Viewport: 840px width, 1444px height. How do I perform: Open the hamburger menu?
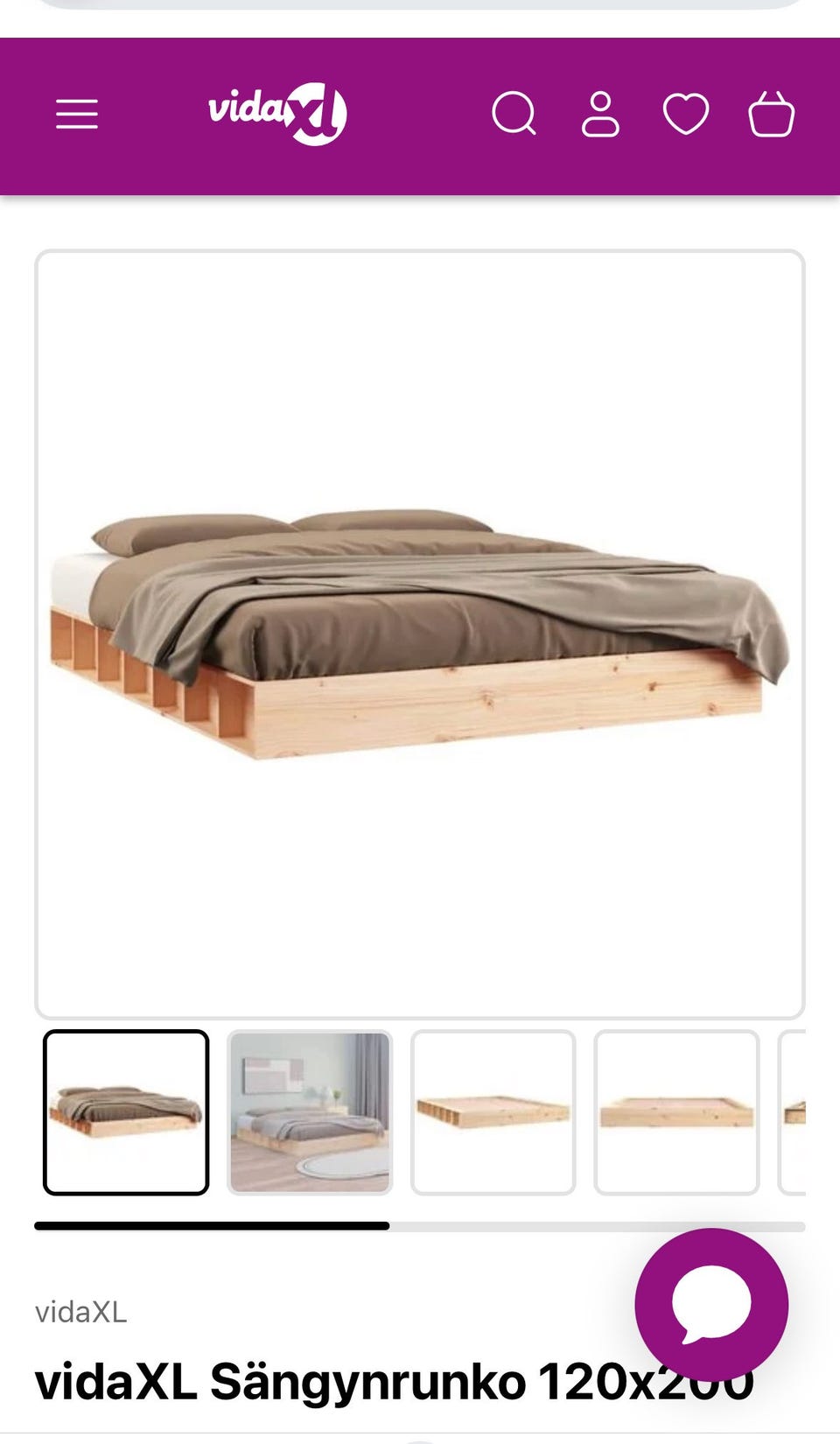coord(77,115)
